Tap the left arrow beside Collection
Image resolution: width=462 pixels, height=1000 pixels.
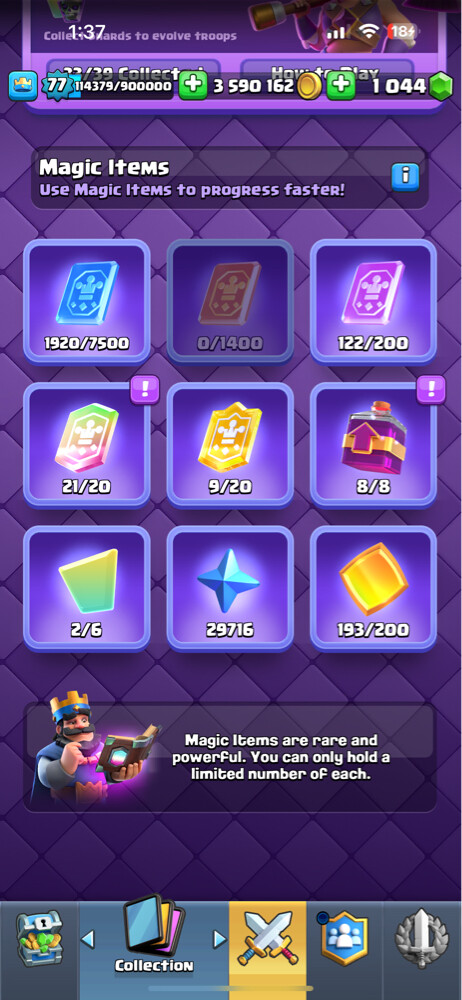(88, 939)
